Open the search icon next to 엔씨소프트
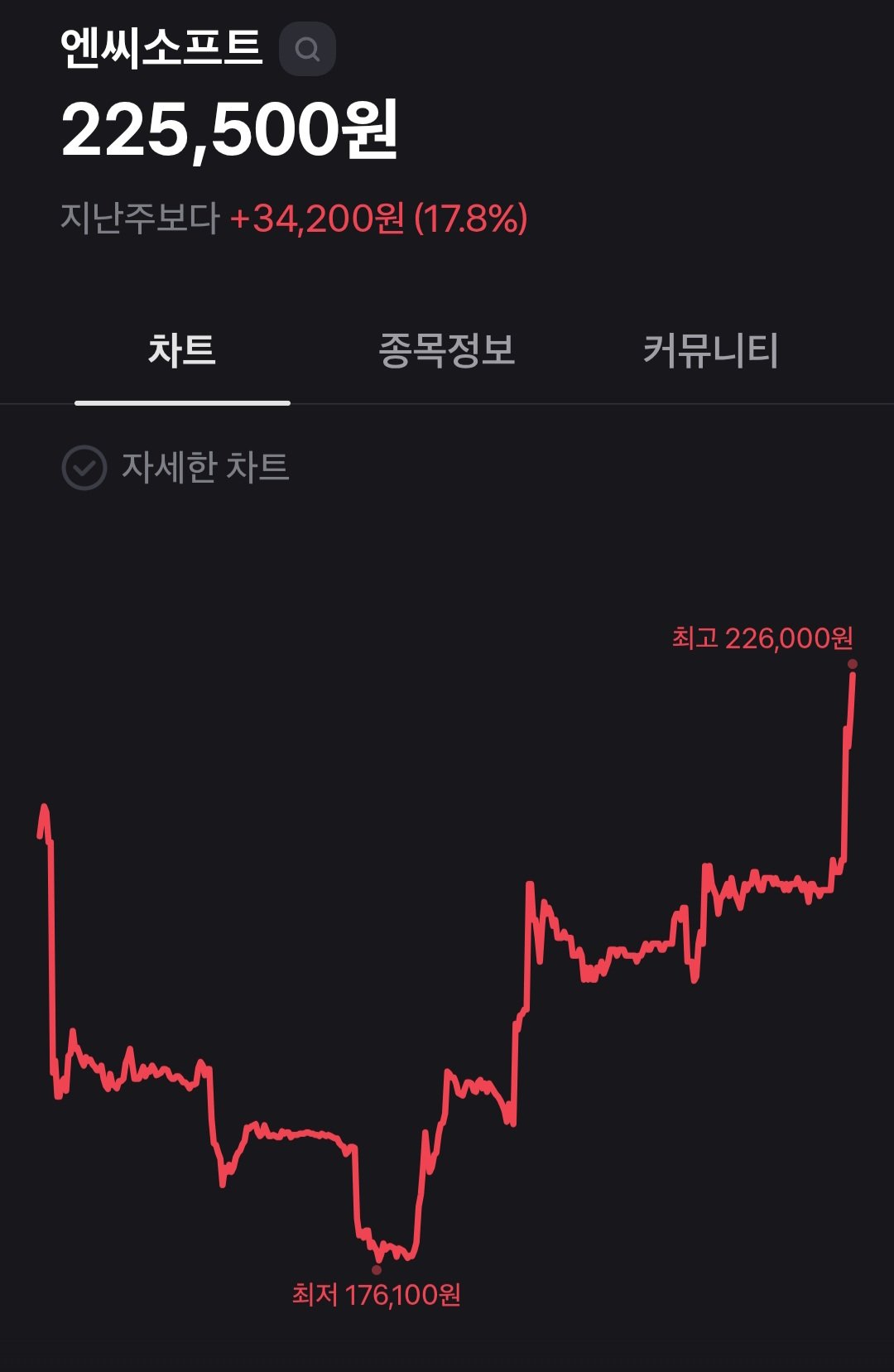The image size is (894, 1372). (x=307, y=50)
